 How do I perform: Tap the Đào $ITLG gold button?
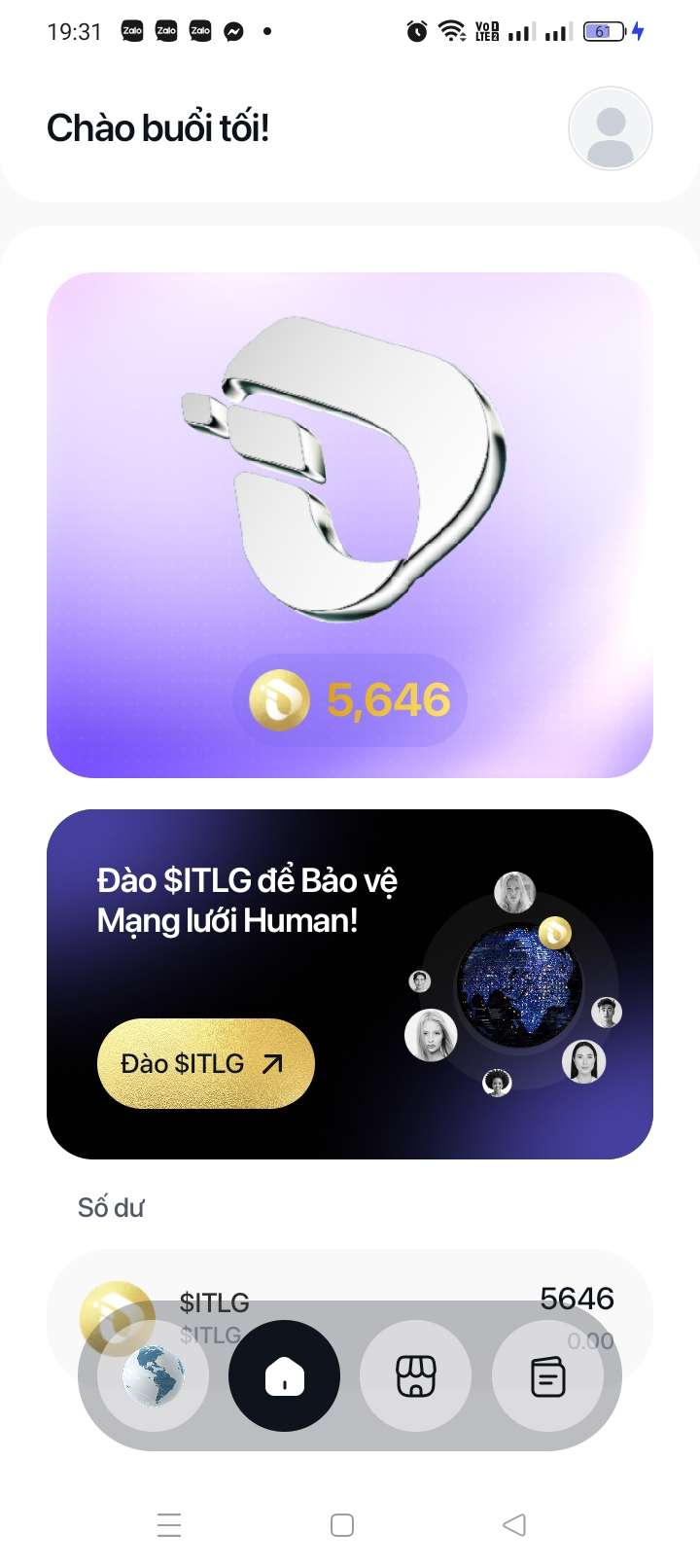click(205, 1063)
